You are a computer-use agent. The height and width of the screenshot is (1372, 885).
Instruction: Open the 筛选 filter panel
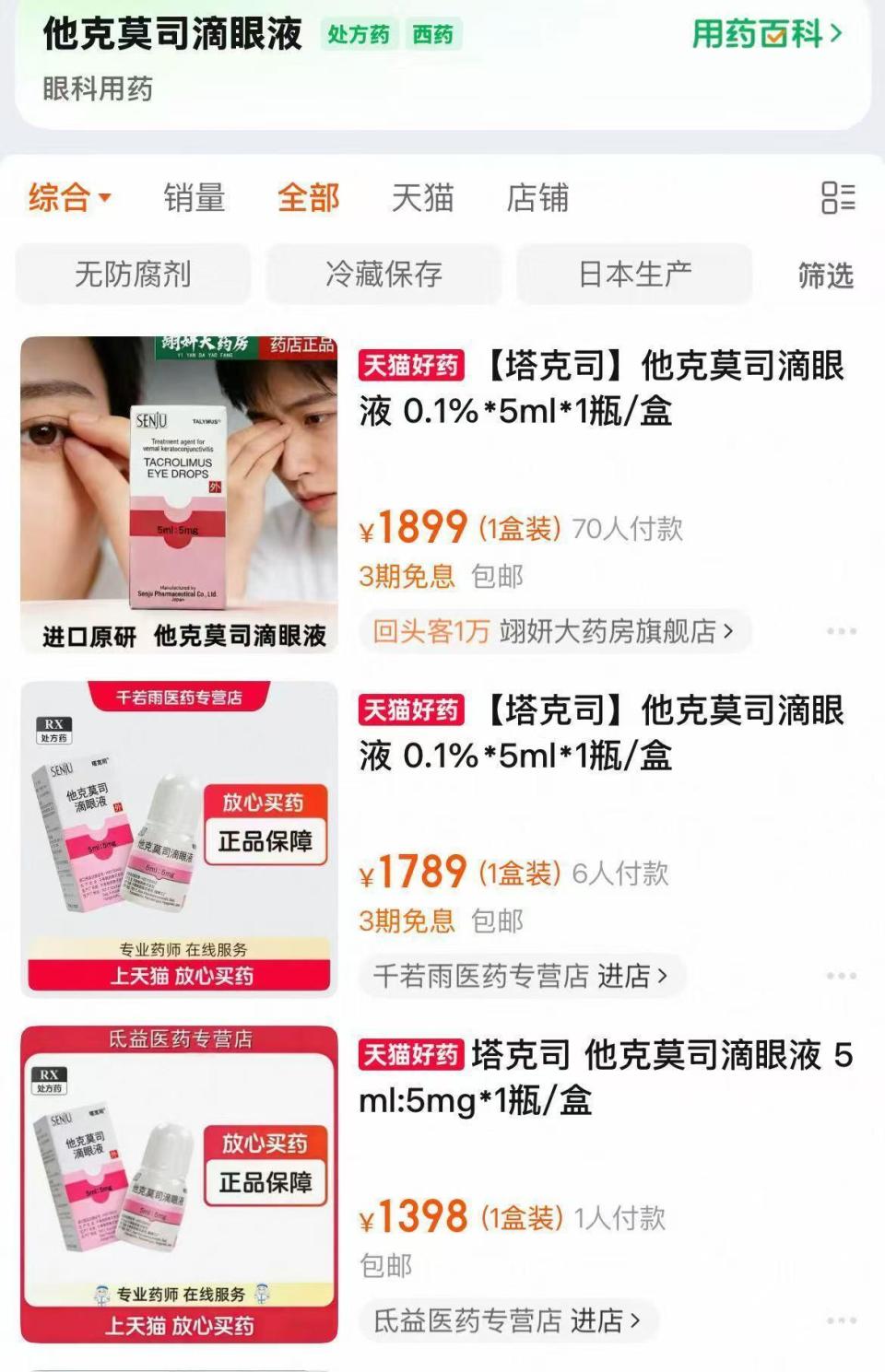coord(825,274)
